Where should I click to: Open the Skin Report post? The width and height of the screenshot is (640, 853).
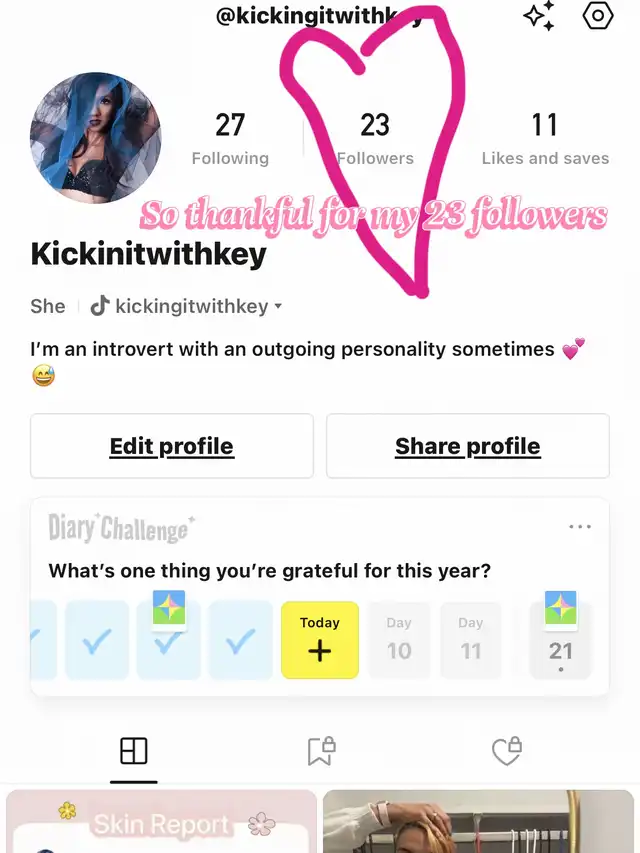tap(161, 822)
